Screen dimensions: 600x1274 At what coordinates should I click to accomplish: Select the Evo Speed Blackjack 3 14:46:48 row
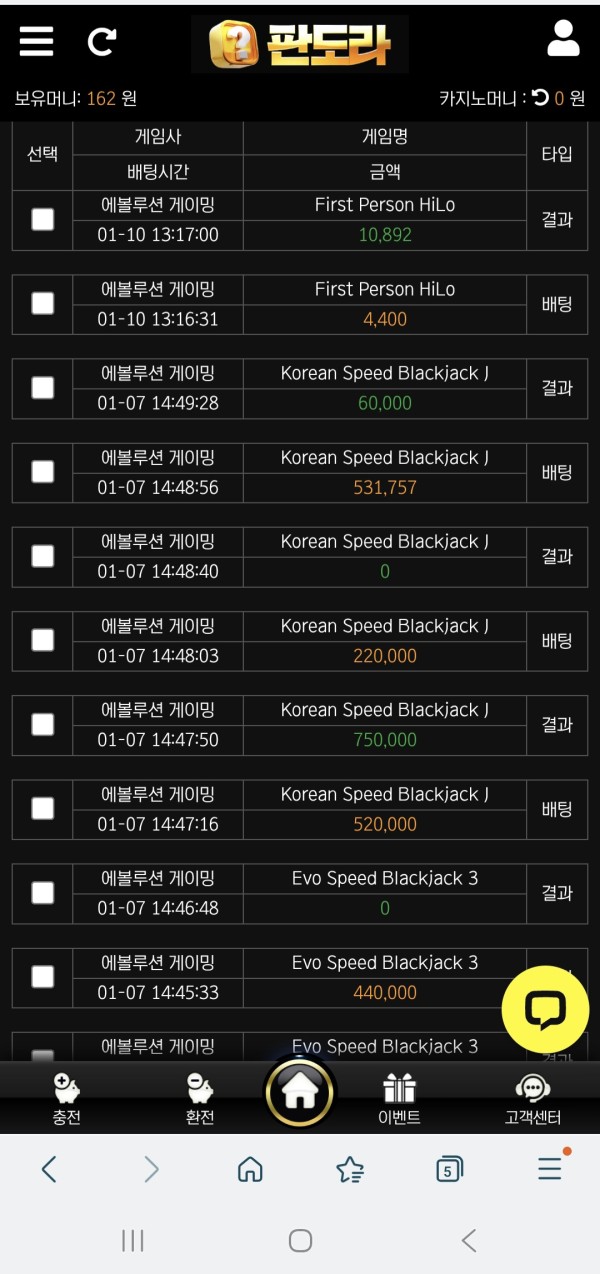point(43,892)
